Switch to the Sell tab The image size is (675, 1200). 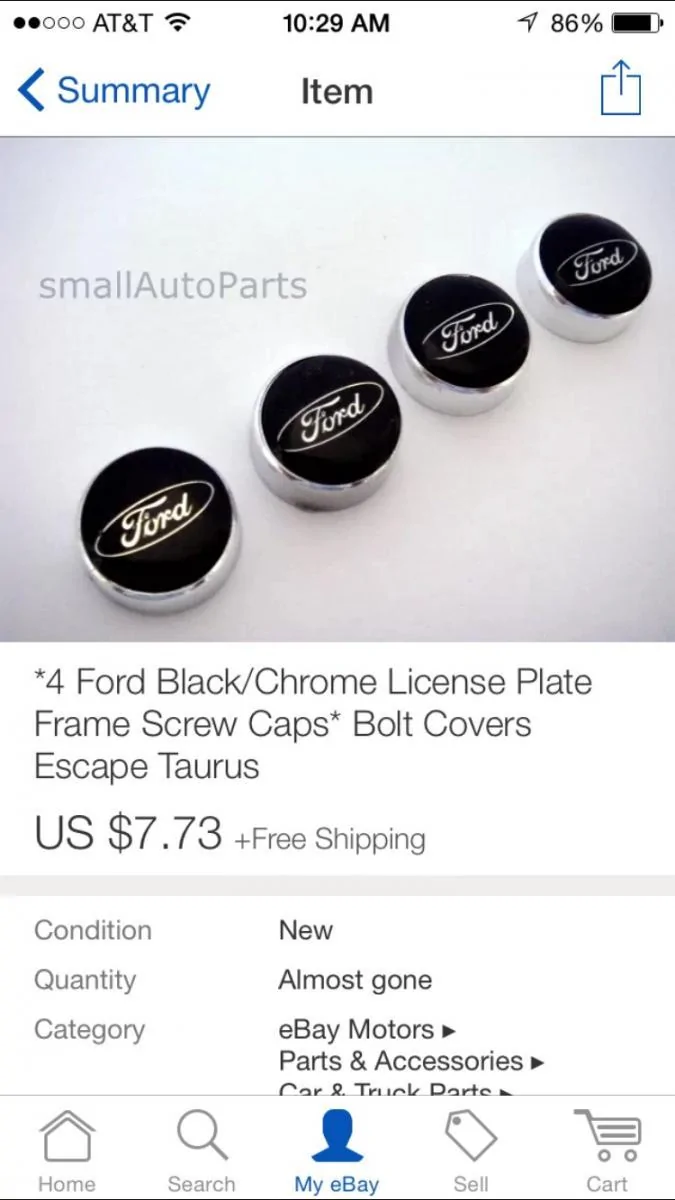click(x=471, y=1151)
